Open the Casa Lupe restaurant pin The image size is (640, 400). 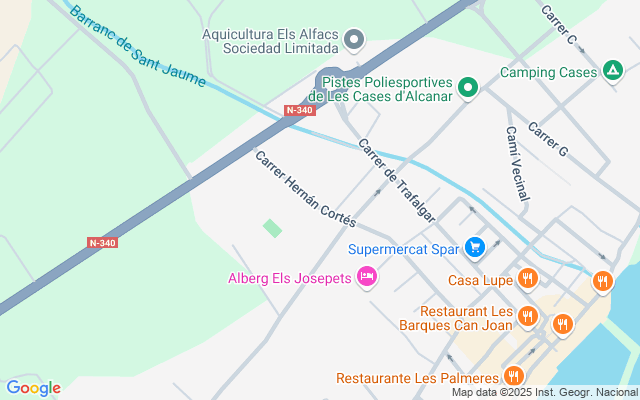pyautogui.click(x=527, y=279)
